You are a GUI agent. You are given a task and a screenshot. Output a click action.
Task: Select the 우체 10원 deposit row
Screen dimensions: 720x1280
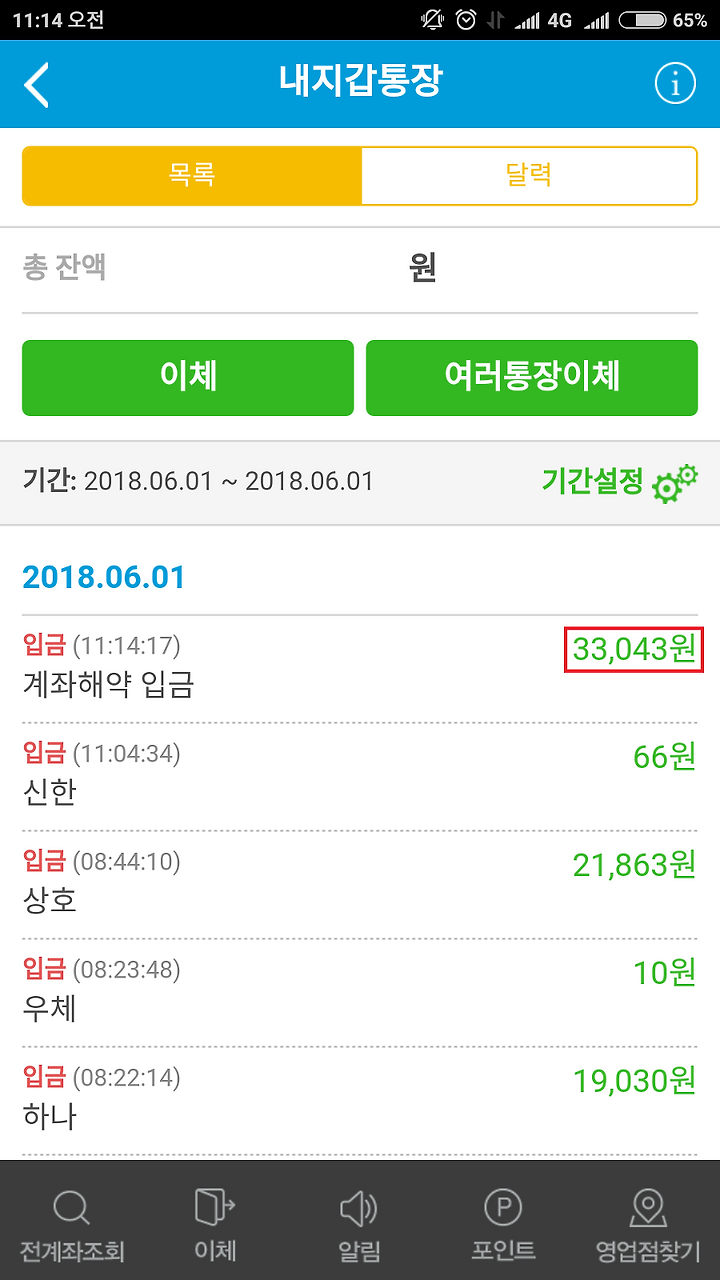coord(360,992)
